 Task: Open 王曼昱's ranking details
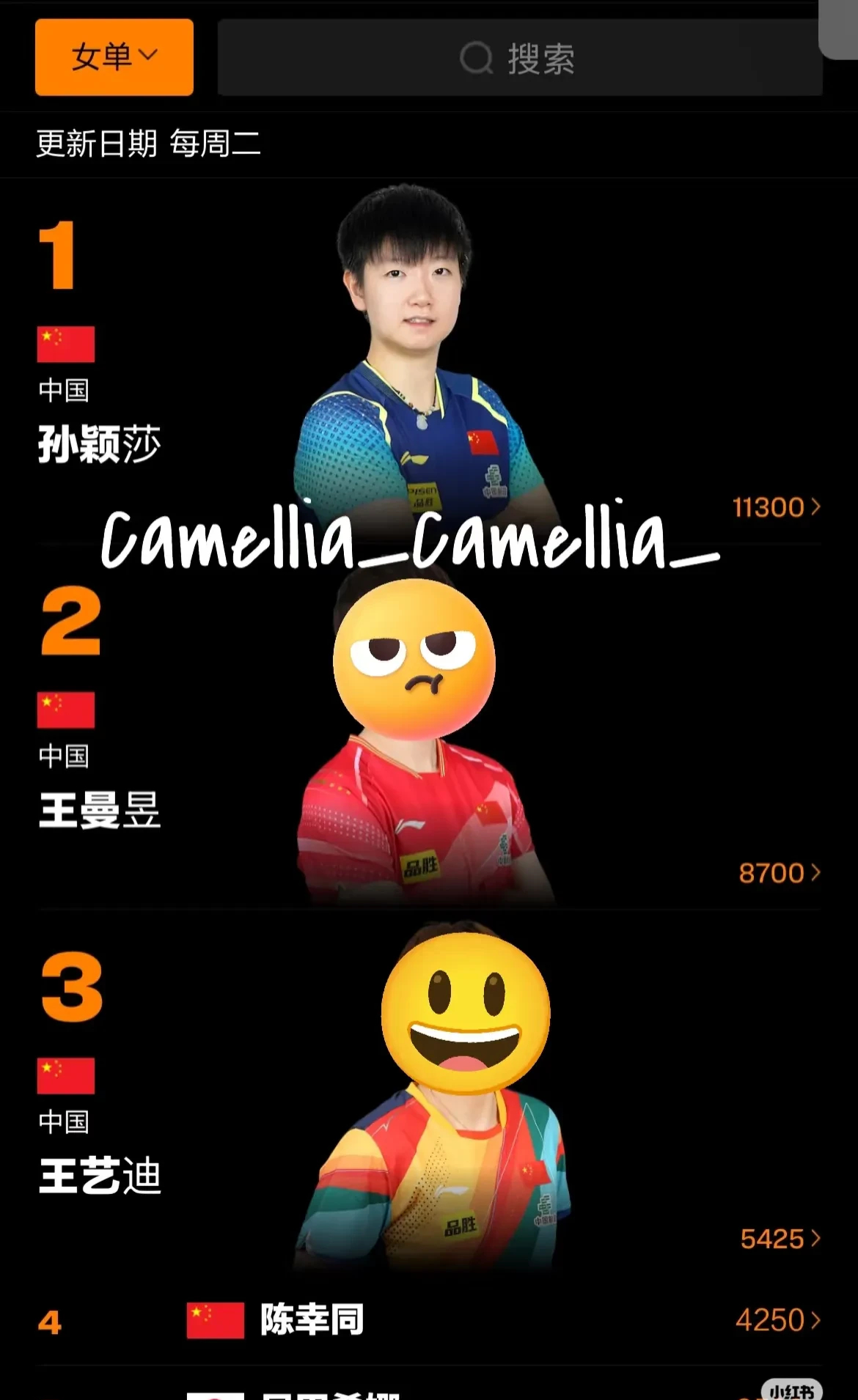[x=779, y=873]
